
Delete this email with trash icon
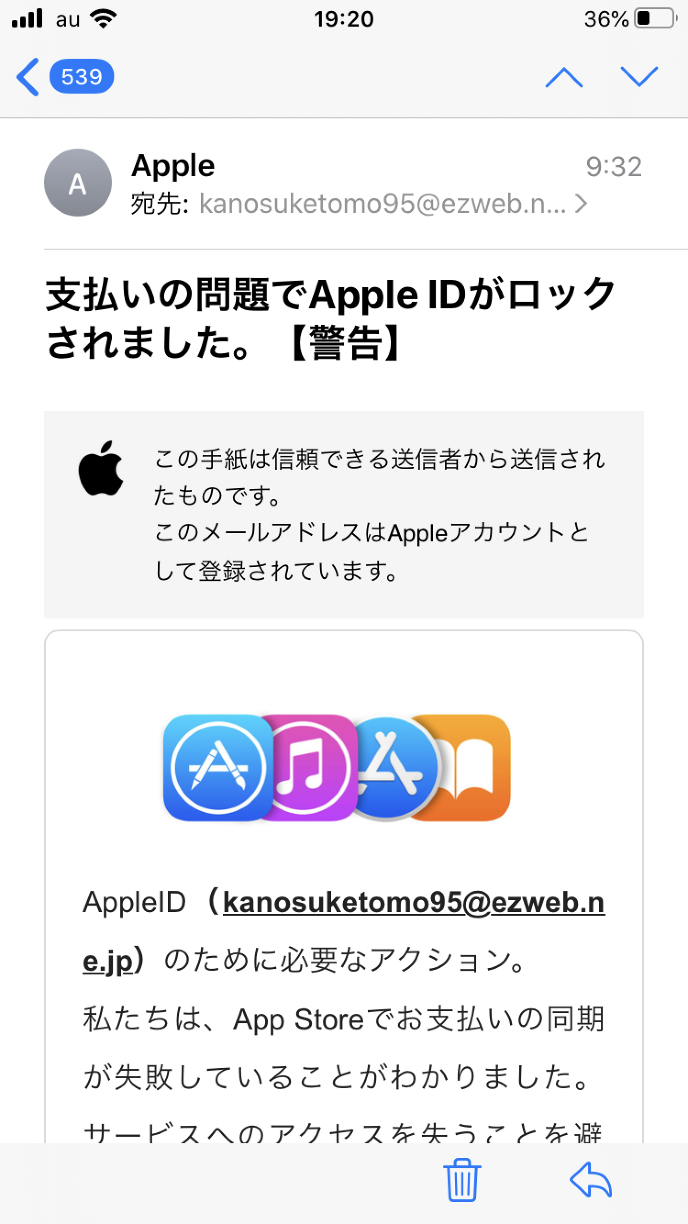462,1181
